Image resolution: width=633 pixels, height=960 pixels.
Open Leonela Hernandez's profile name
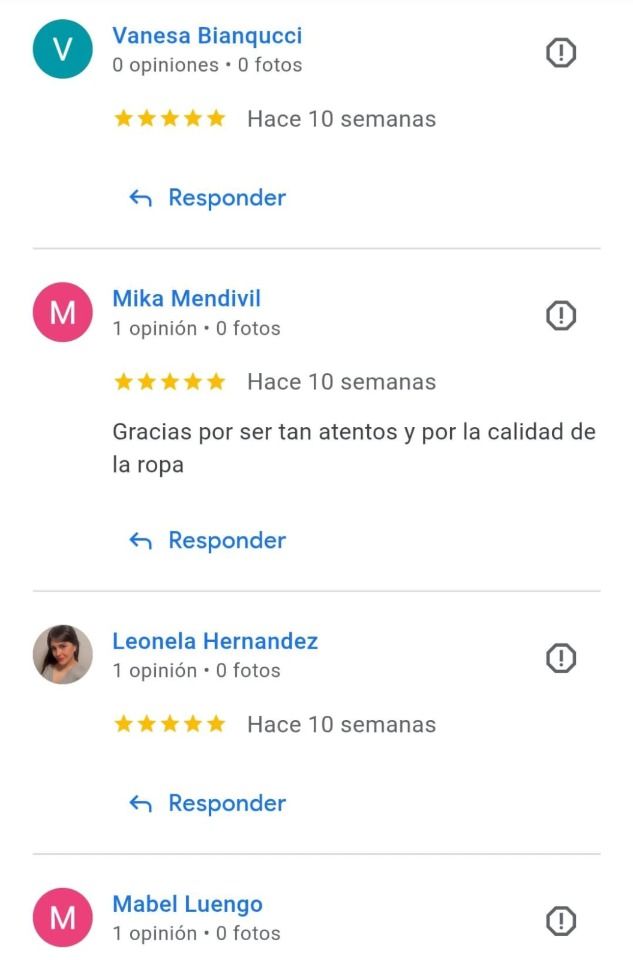[215, 641]
